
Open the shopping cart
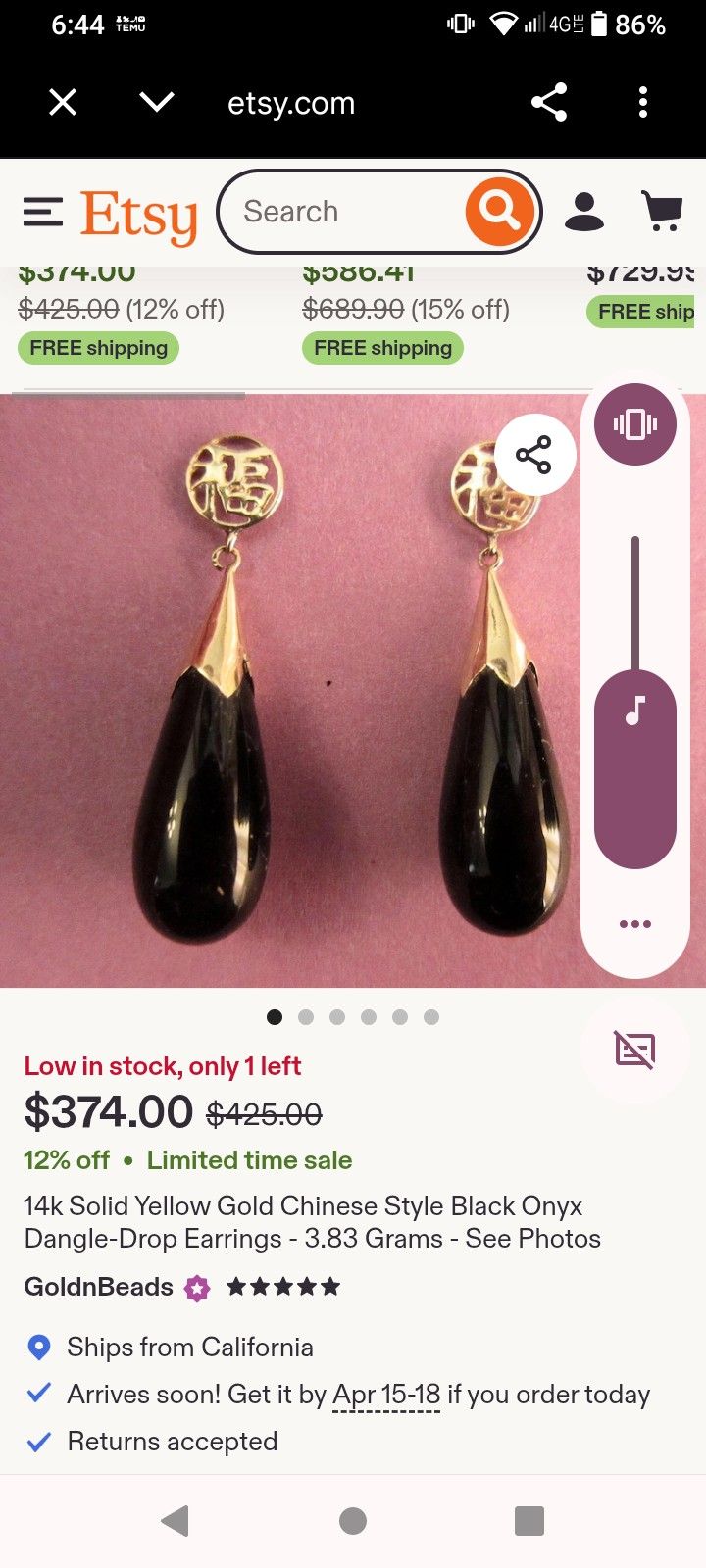(x=662, y=211)
